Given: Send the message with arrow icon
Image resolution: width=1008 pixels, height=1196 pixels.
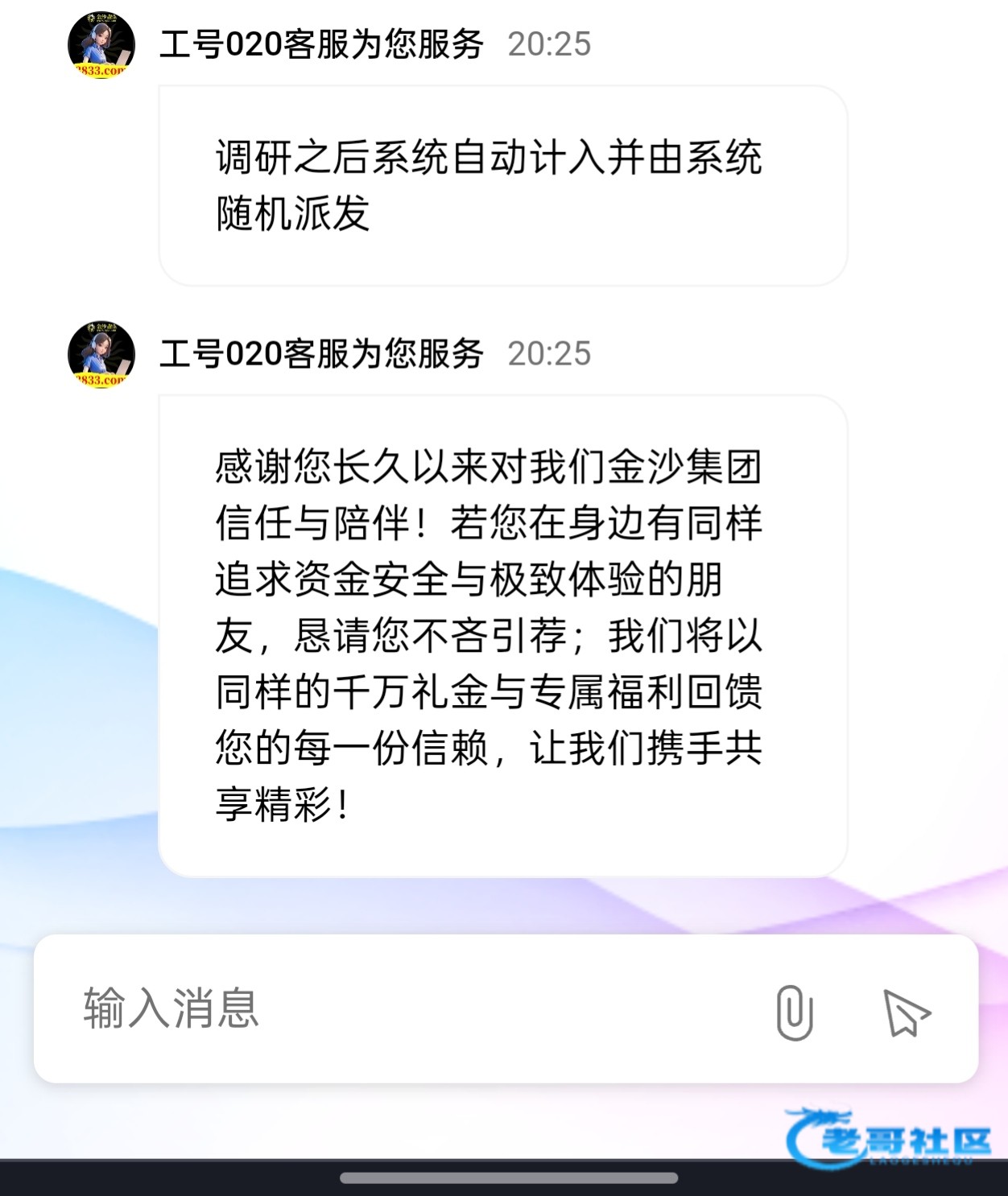Looking at the screenshot, I should tap(906, 1012).
